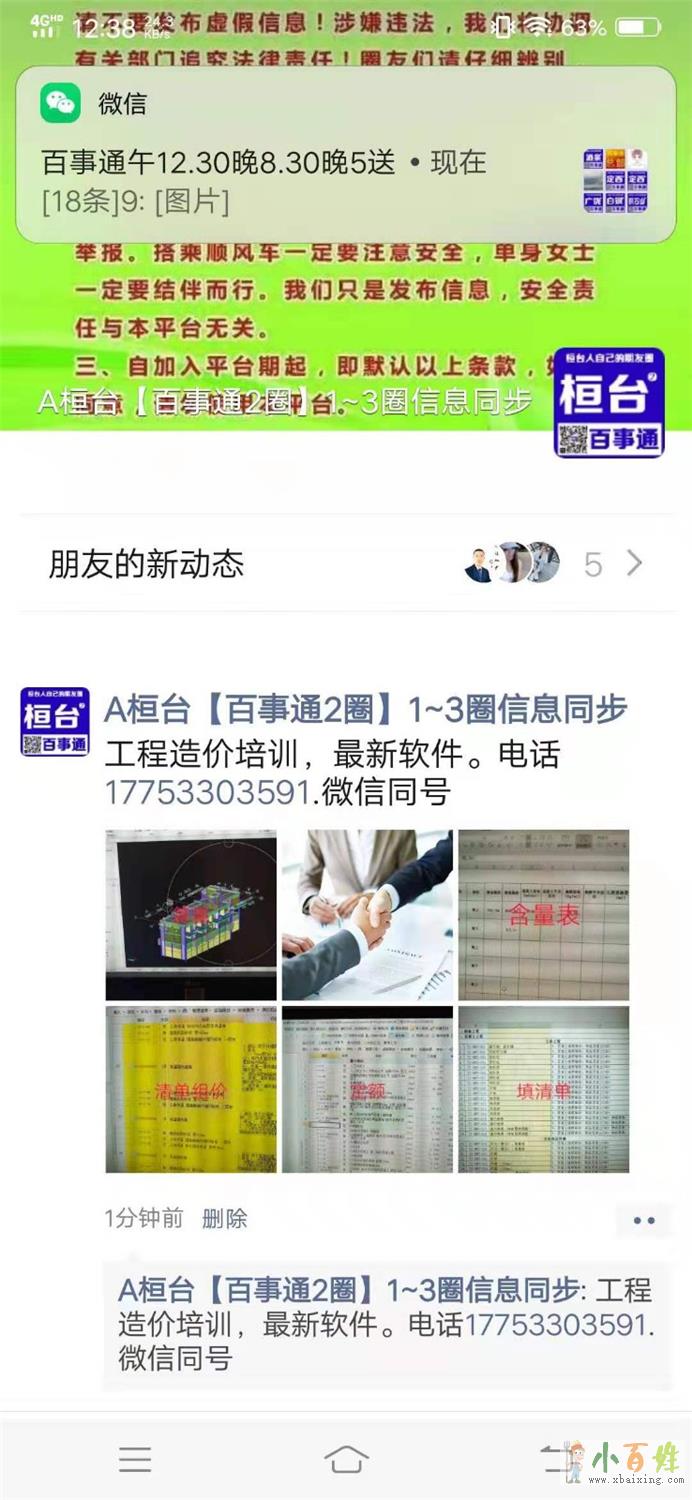The width and height of the screenshot is (692, 1500).
Task: Open the WeChat notification banner
Action: pos(345,155)
